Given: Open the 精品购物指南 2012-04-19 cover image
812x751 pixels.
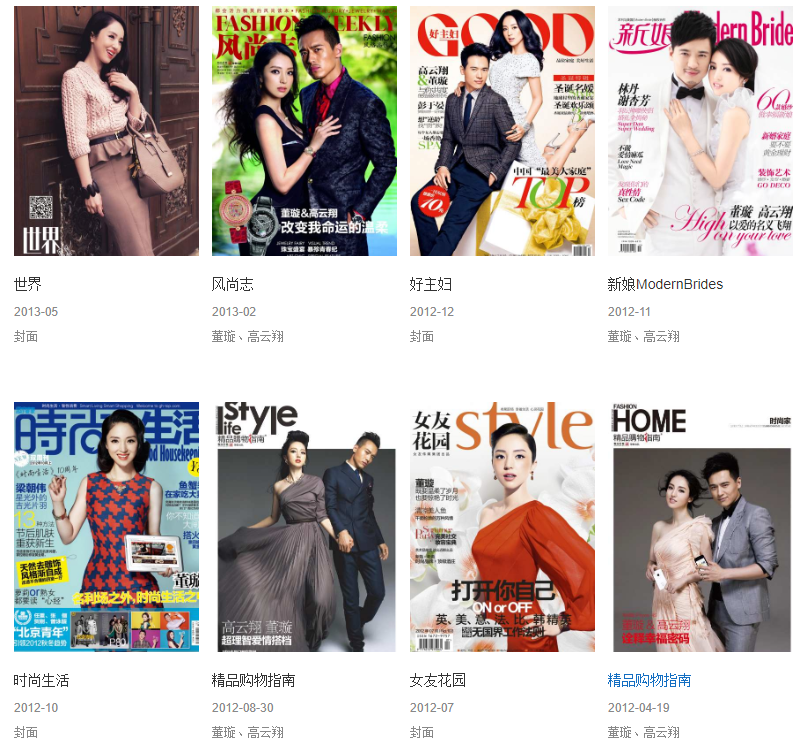Looking at the screenshot, I should tap(700, 527).
